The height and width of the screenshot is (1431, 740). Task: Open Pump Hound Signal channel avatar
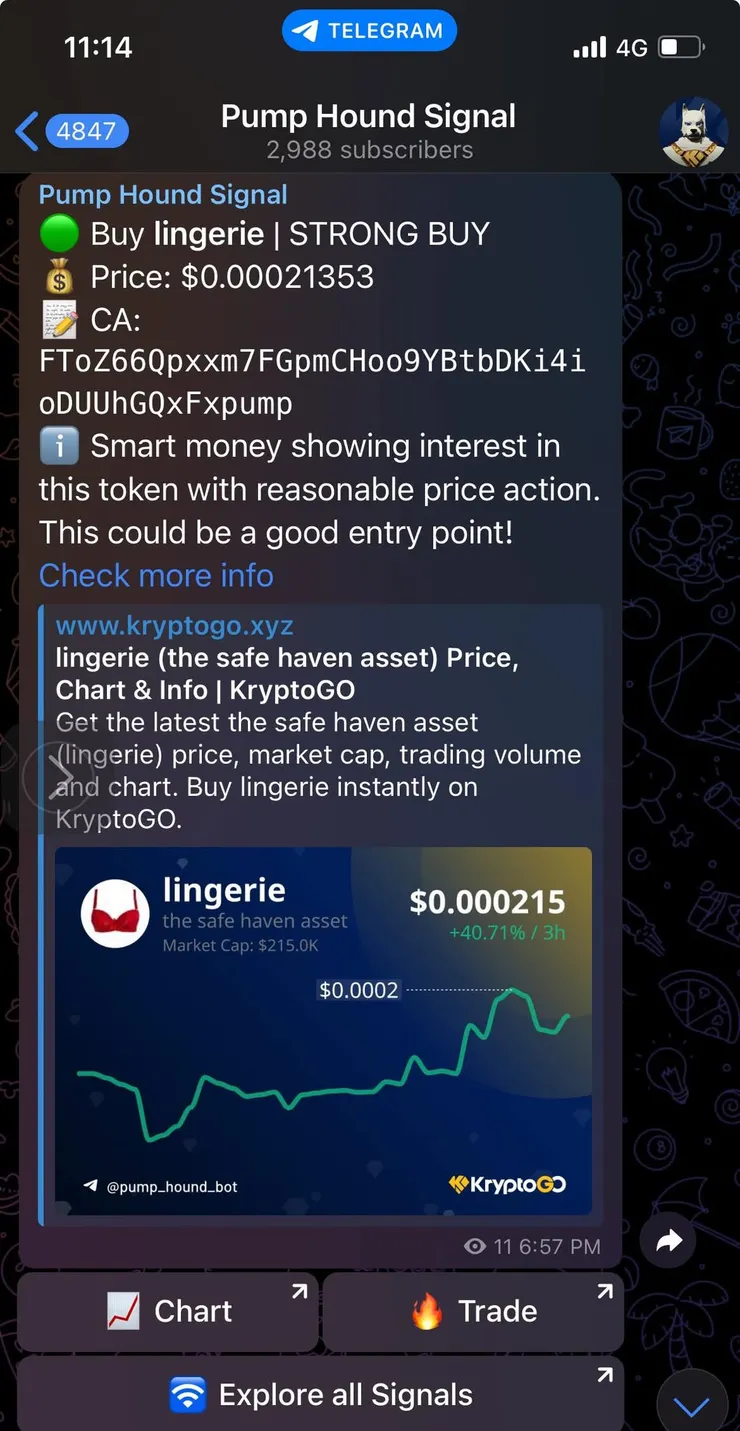click(x=692, y=132)
